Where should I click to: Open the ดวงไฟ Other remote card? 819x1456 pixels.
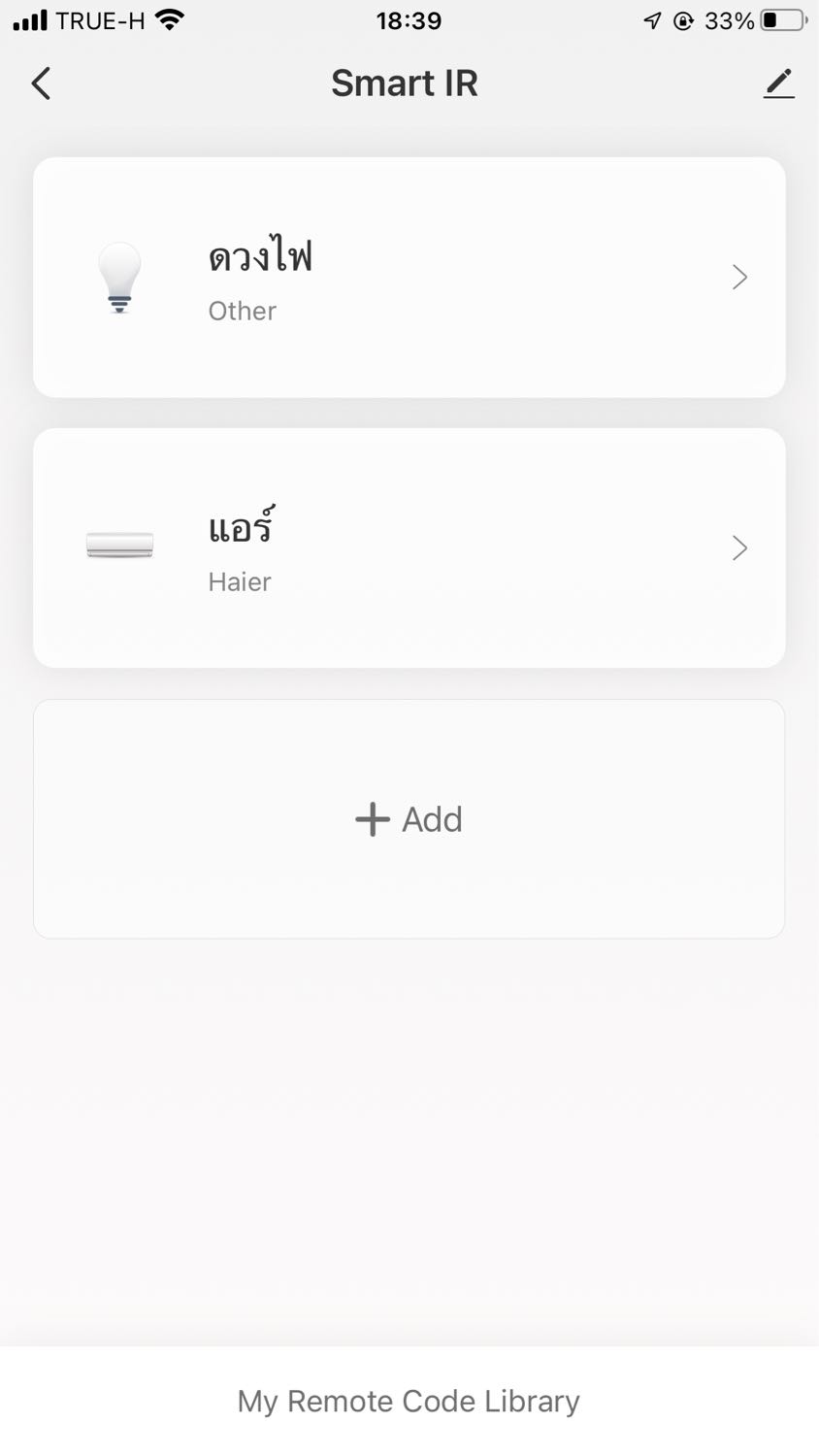click(x=409, y=278)
